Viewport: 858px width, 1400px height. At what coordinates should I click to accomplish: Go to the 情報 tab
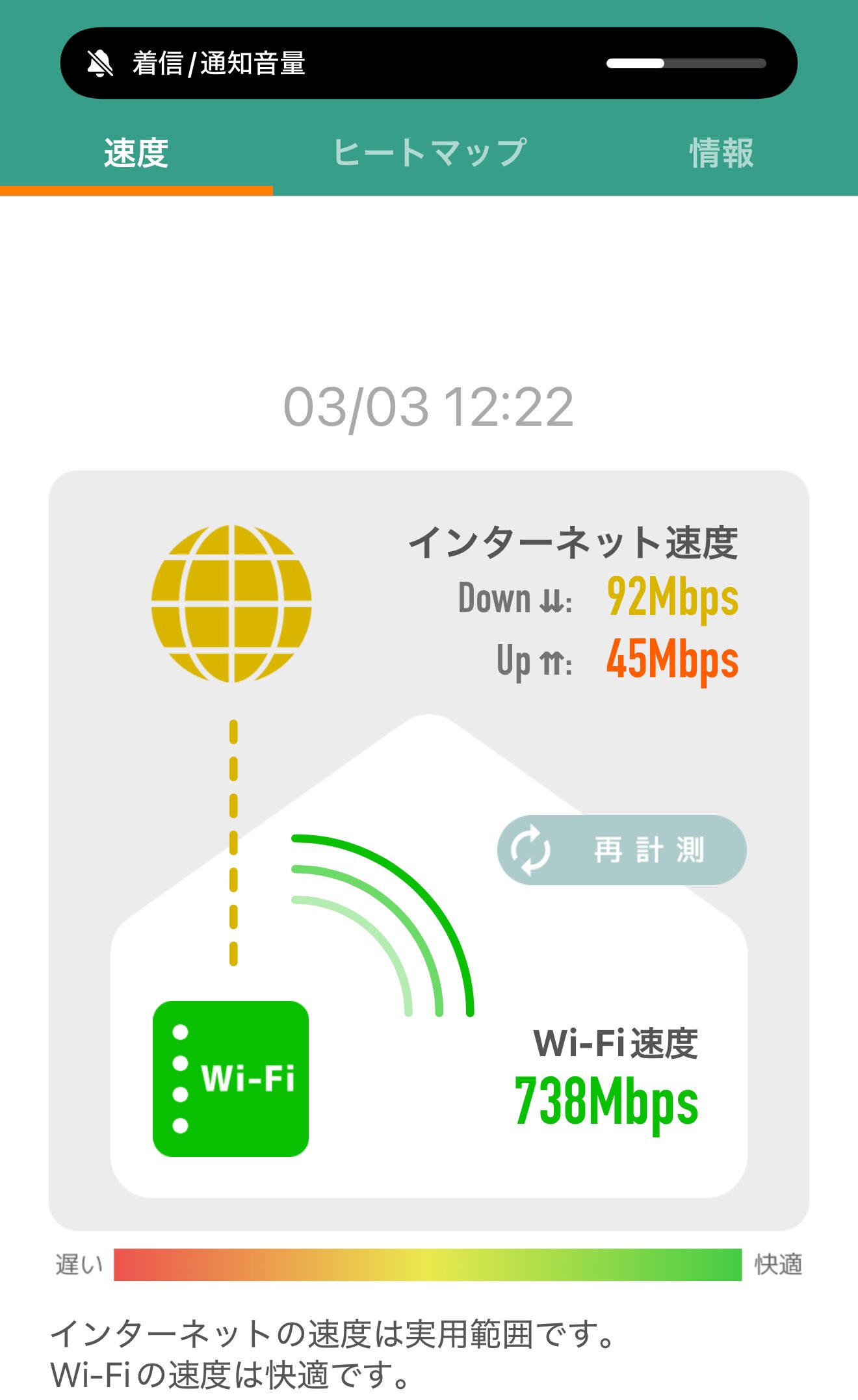[721, 154]
